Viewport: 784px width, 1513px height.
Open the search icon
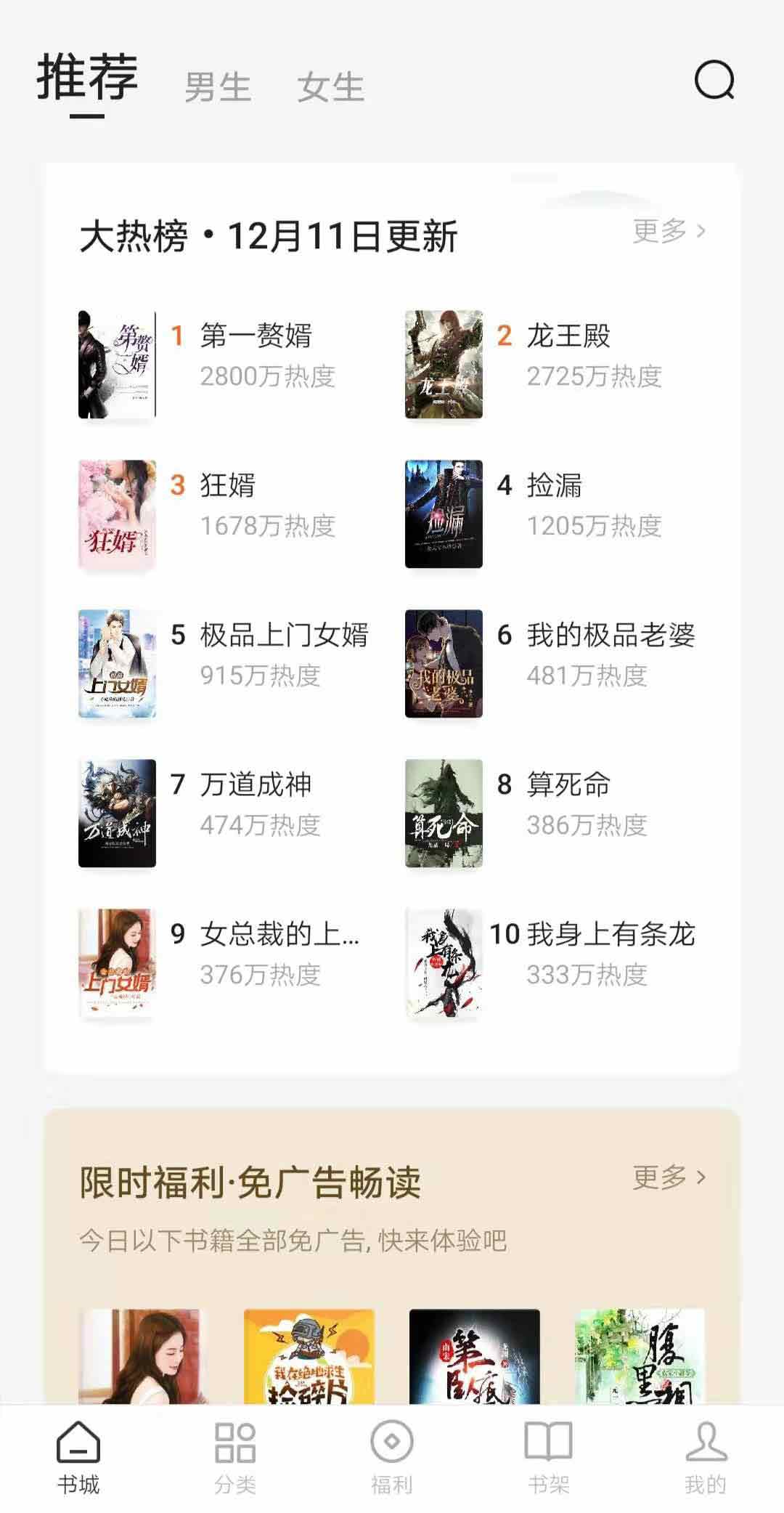(x=714, y=81)
